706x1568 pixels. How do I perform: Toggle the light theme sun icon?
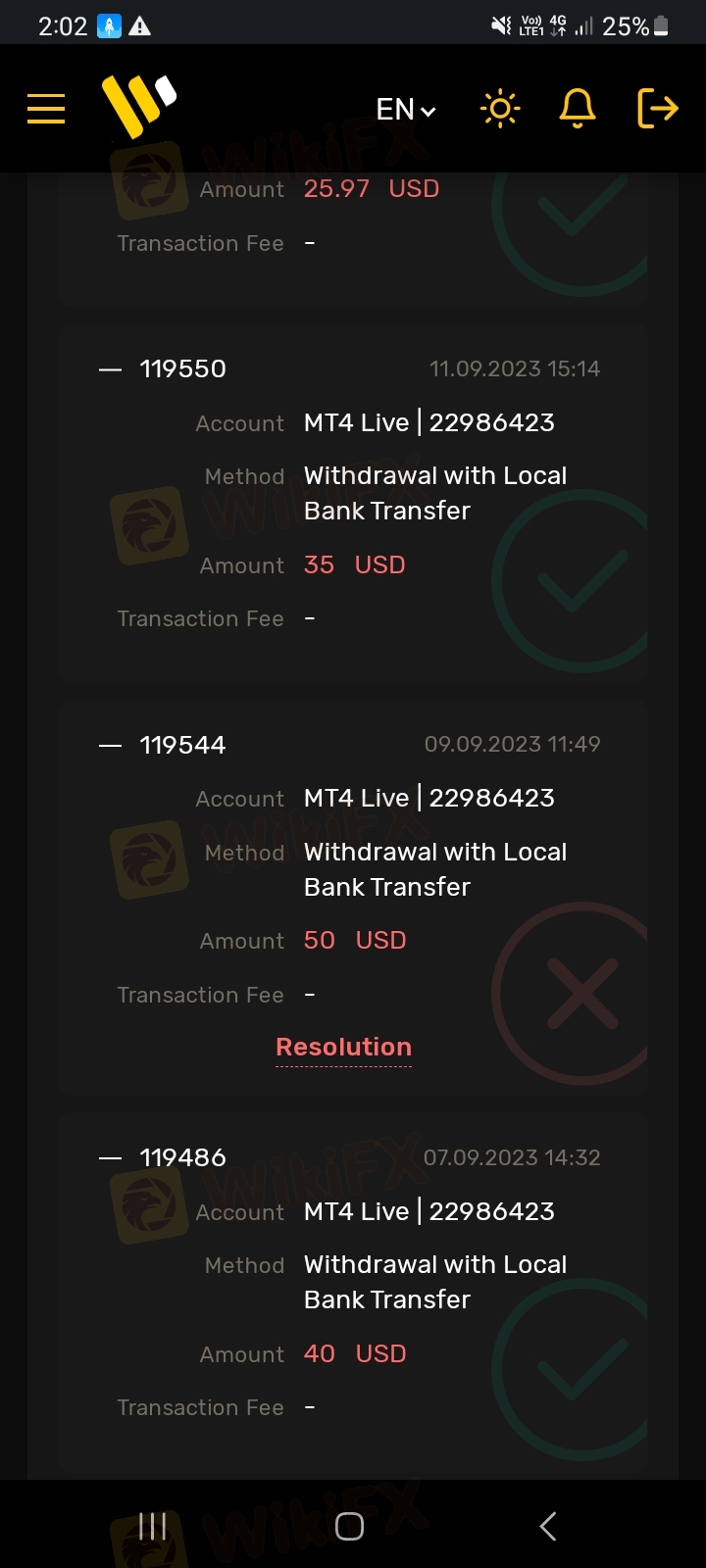click(x=500, y=109)
